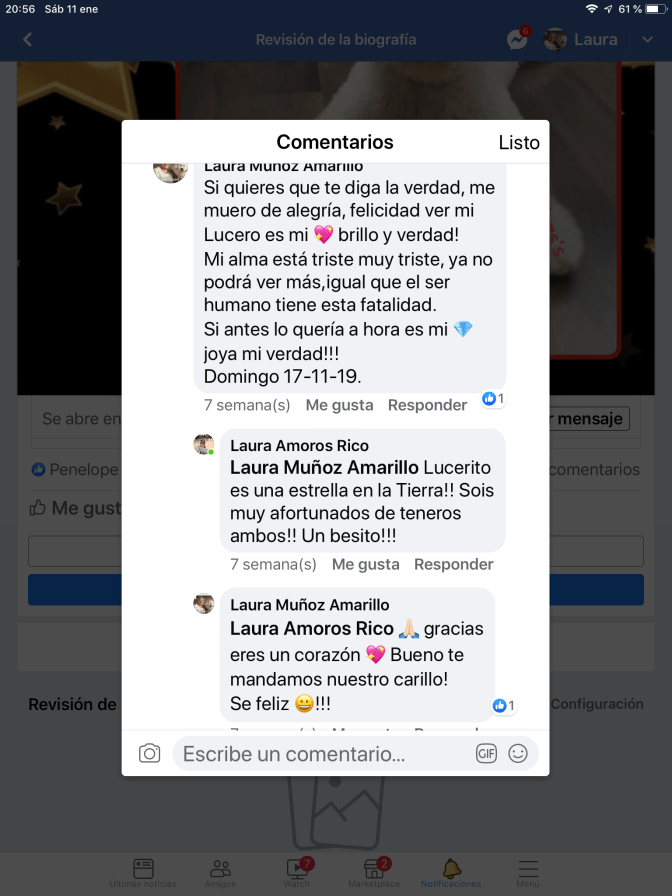The width and height of the screenshot is (672, 896).
Task: Open the Marketplace tab
Action: click(x=374, y=872)
